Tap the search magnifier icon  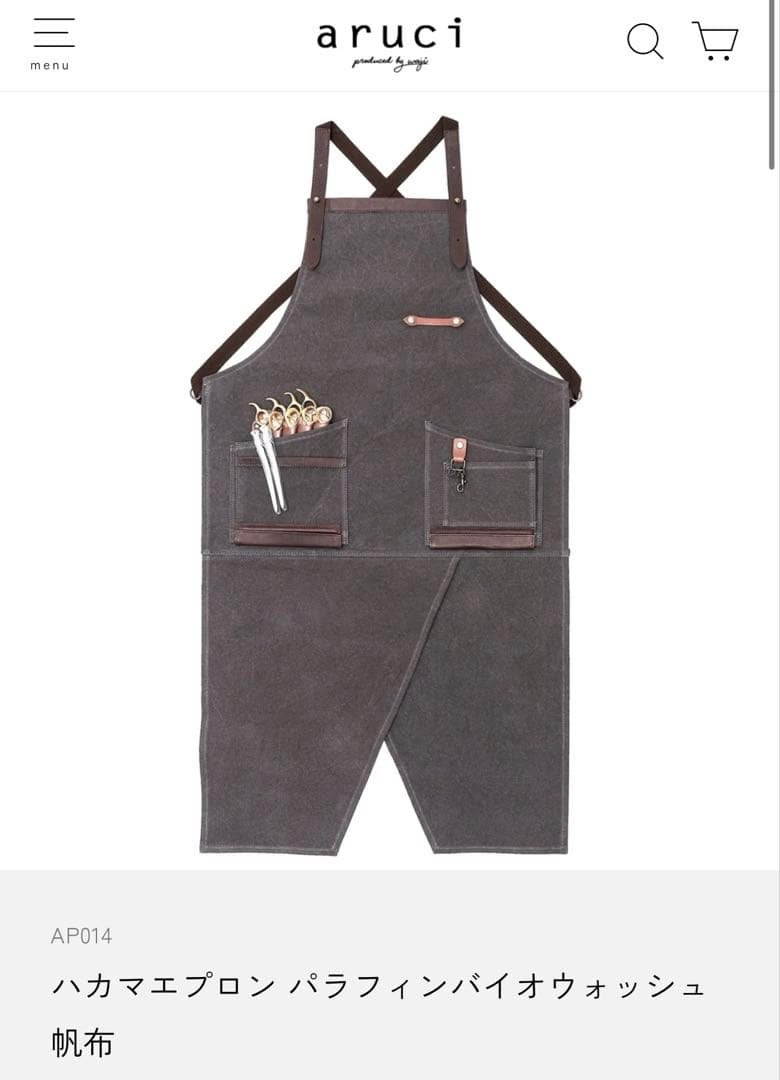click(x=644, y=42)
